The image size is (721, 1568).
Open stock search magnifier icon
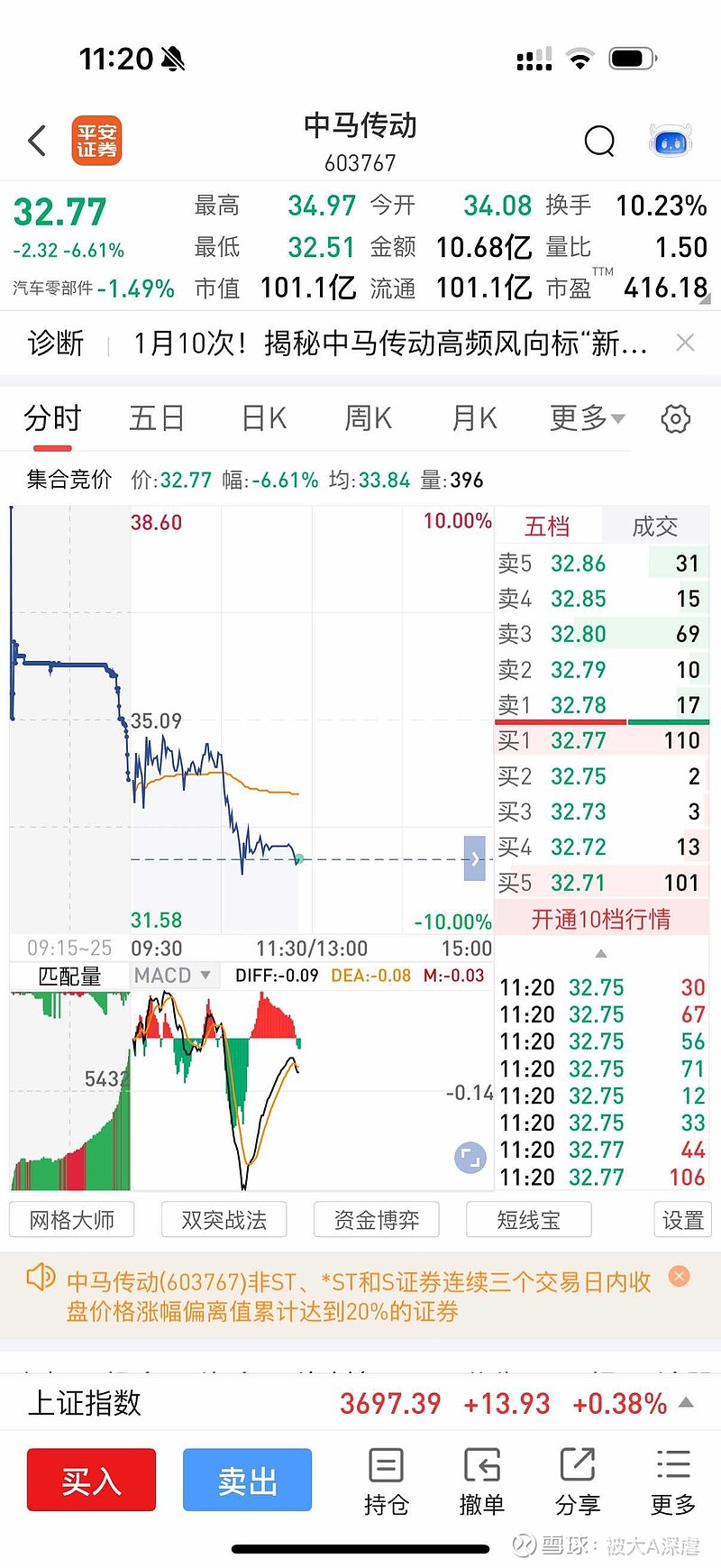click(599, 141)
